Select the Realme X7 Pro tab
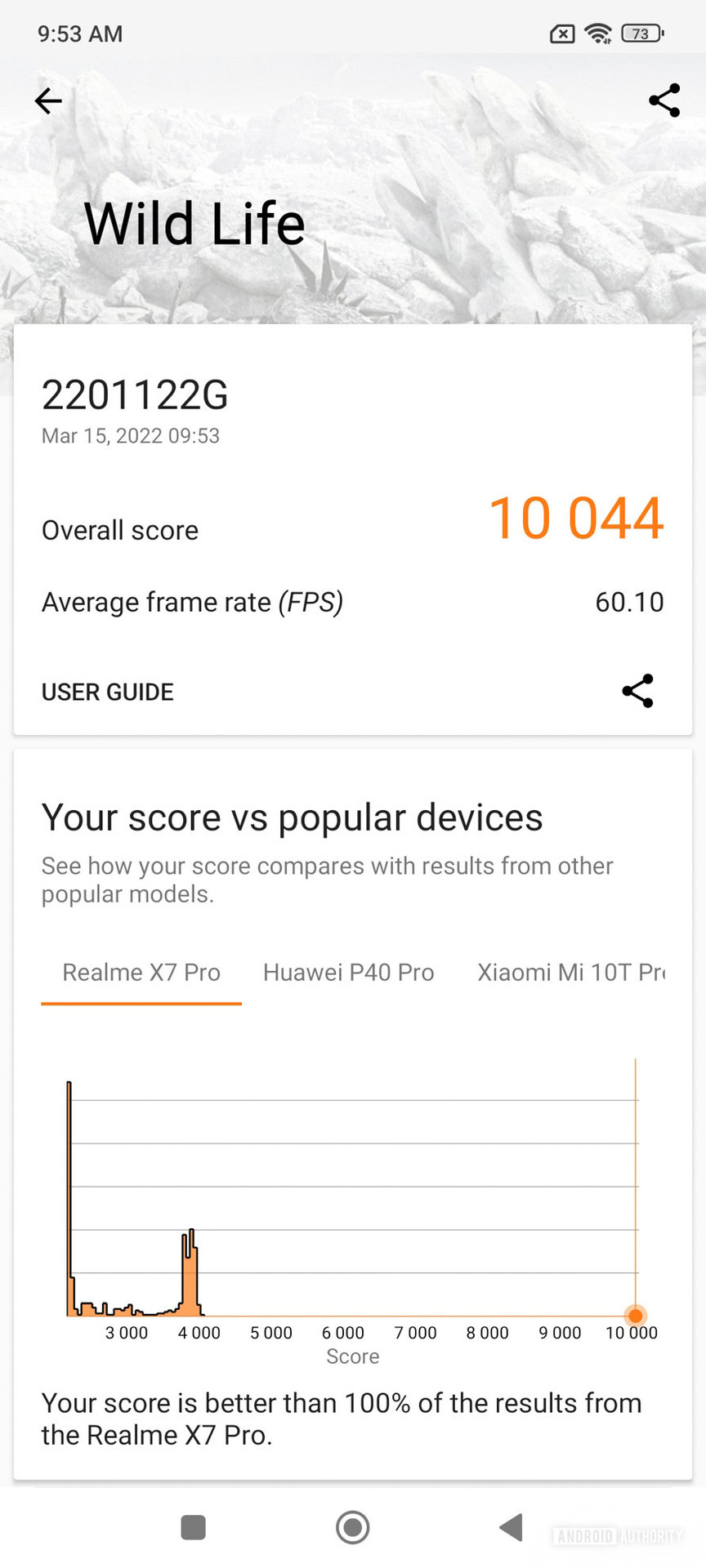This screenshot has width=706, height=1568. tap(141, 972)
